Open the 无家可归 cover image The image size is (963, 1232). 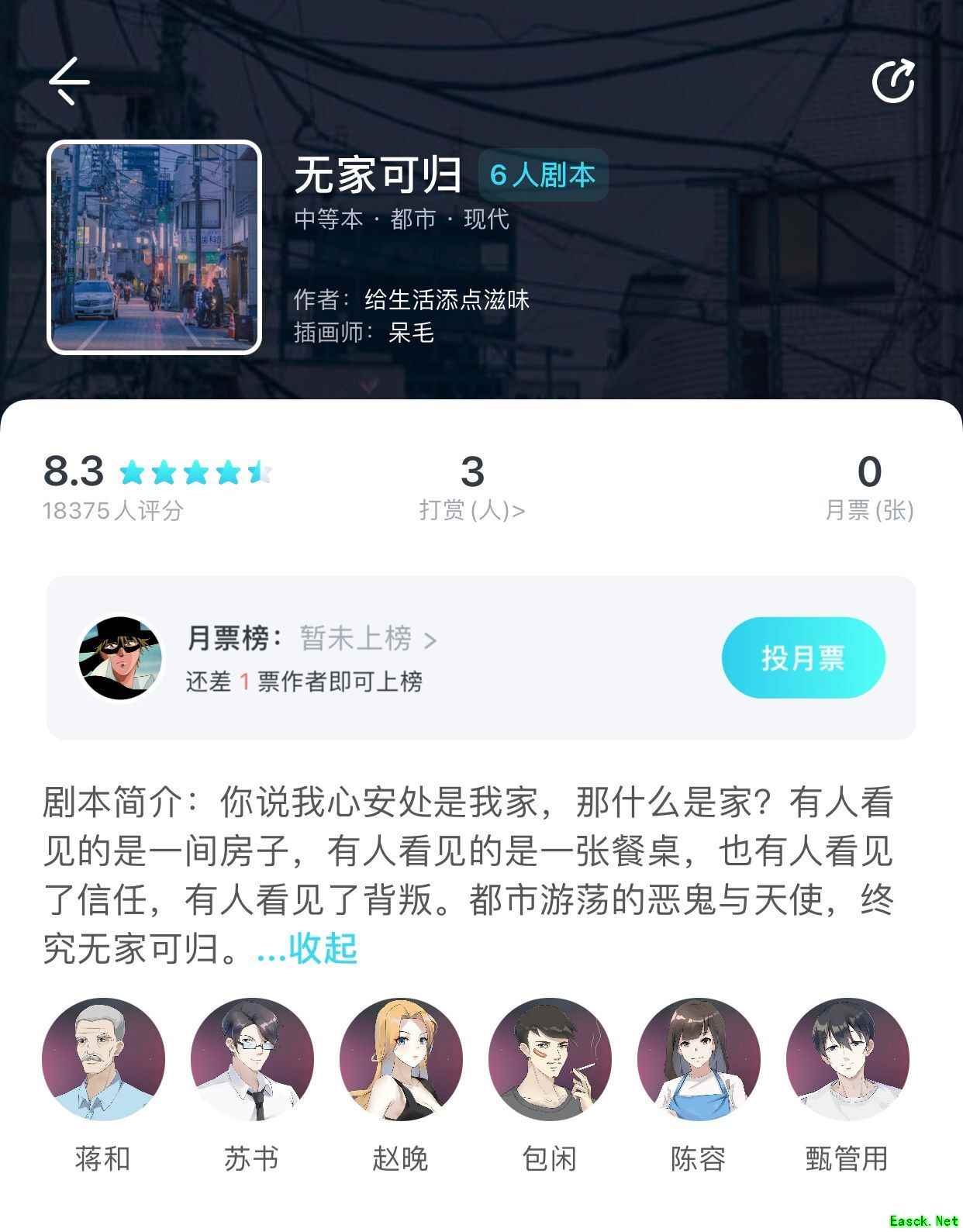click(154, 247)
